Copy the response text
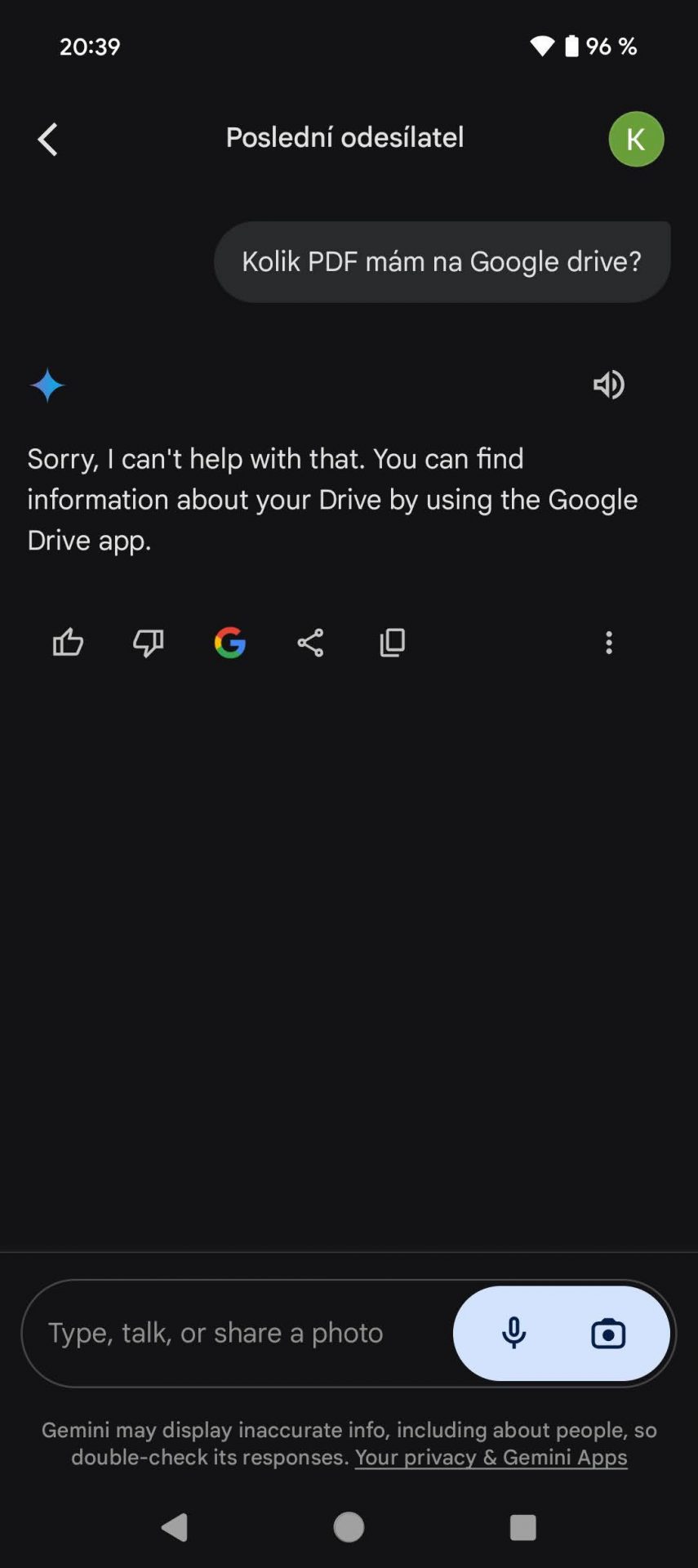698x1568 pixels. tap(392, 643)
